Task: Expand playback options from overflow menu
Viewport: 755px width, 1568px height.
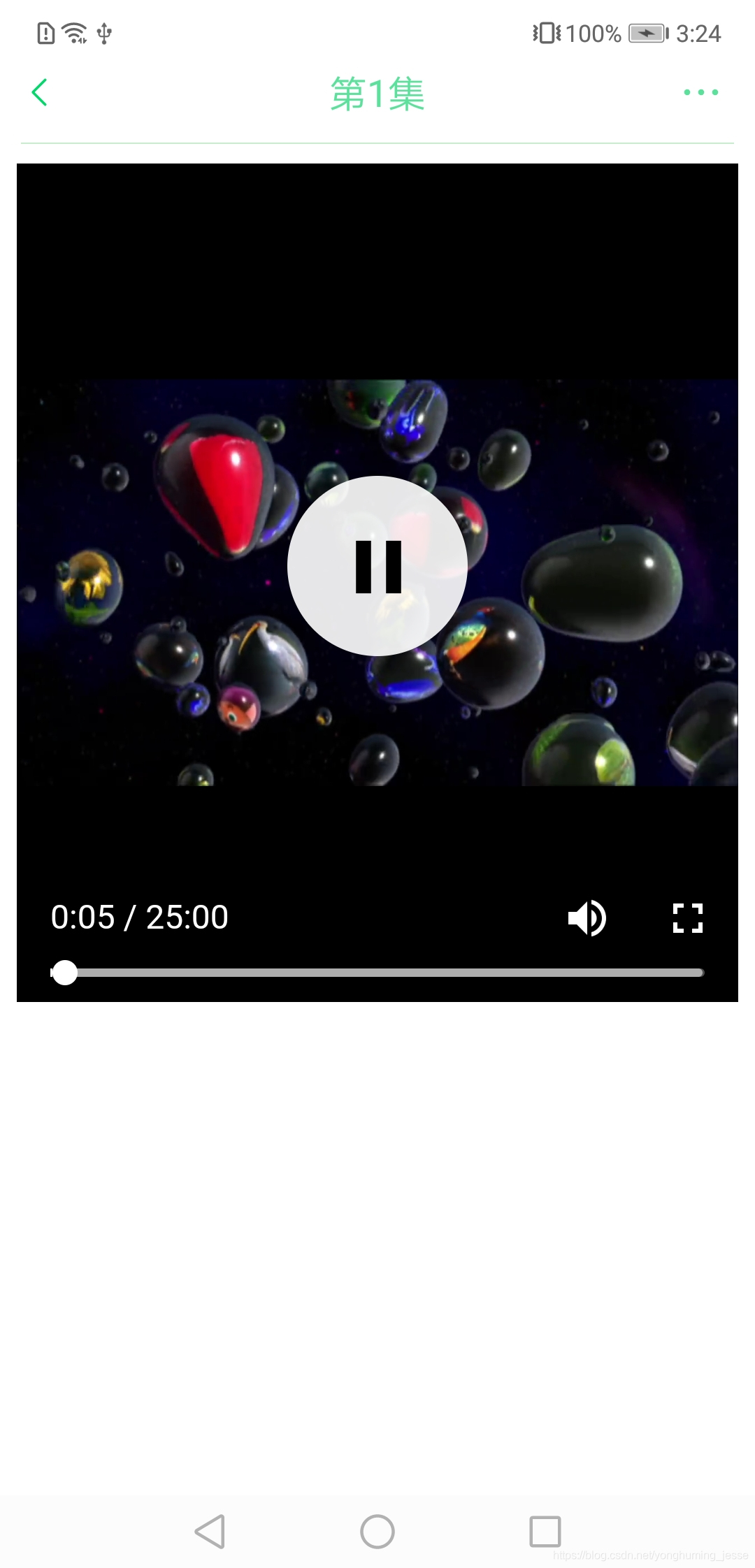Action: (x=700, y=92)
